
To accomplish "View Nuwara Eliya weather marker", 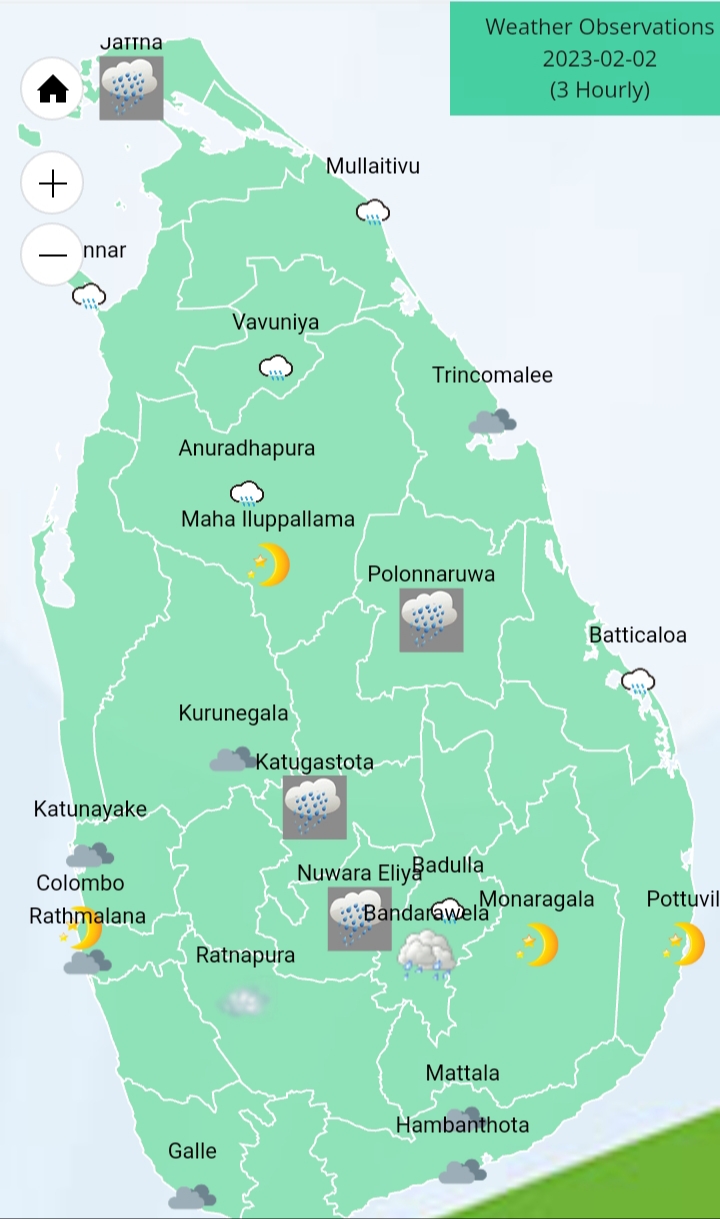I will click(x=359, y=918).
